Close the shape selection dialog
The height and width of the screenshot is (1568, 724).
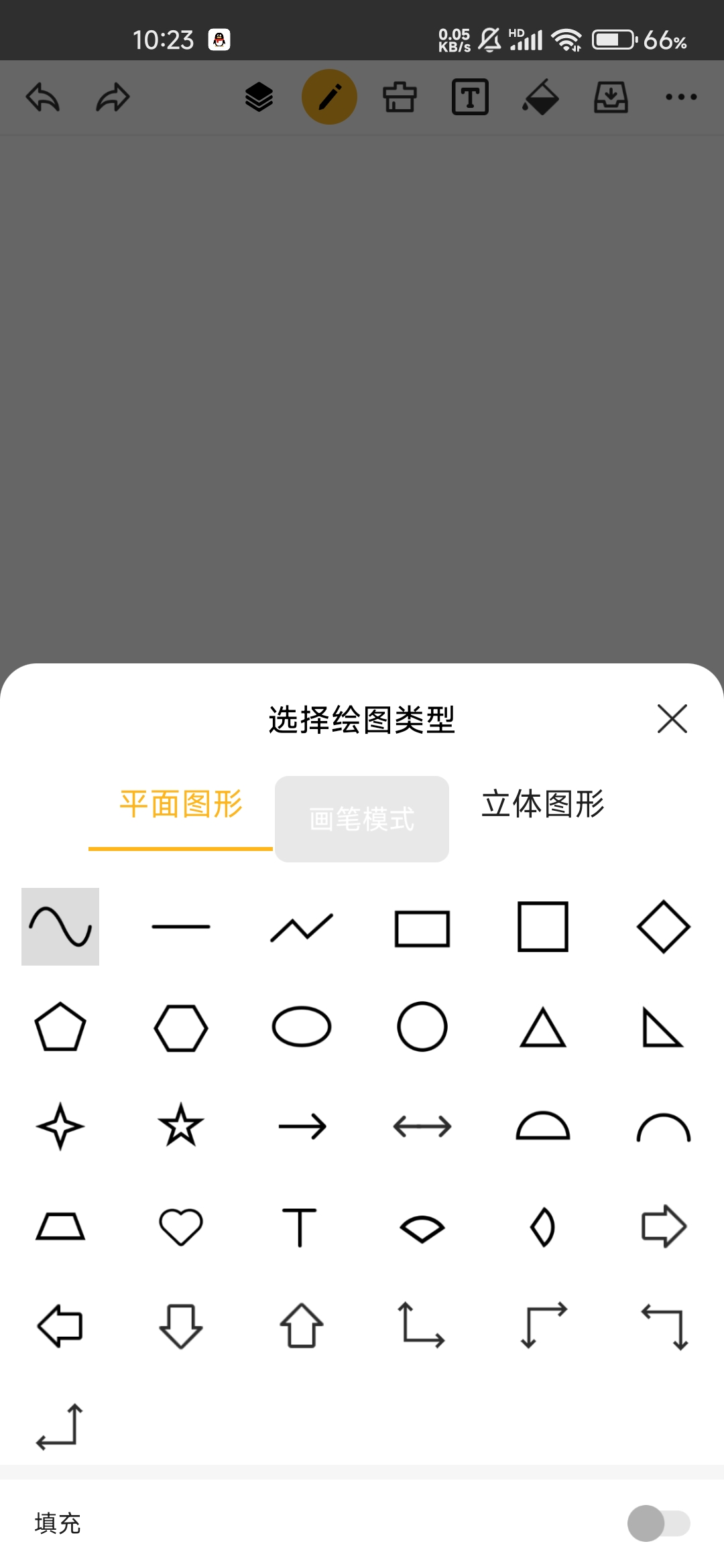[x=672, y=719]
